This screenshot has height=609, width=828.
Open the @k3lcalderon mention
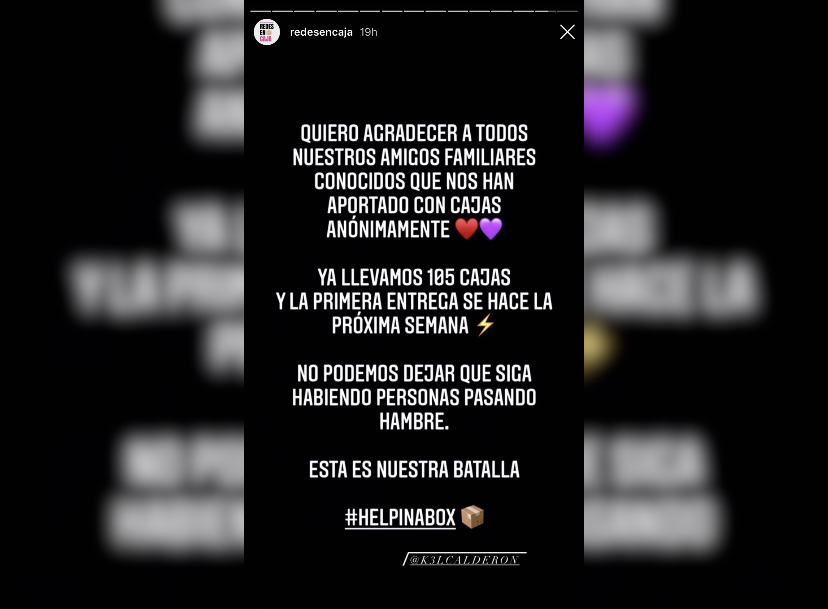465,560
